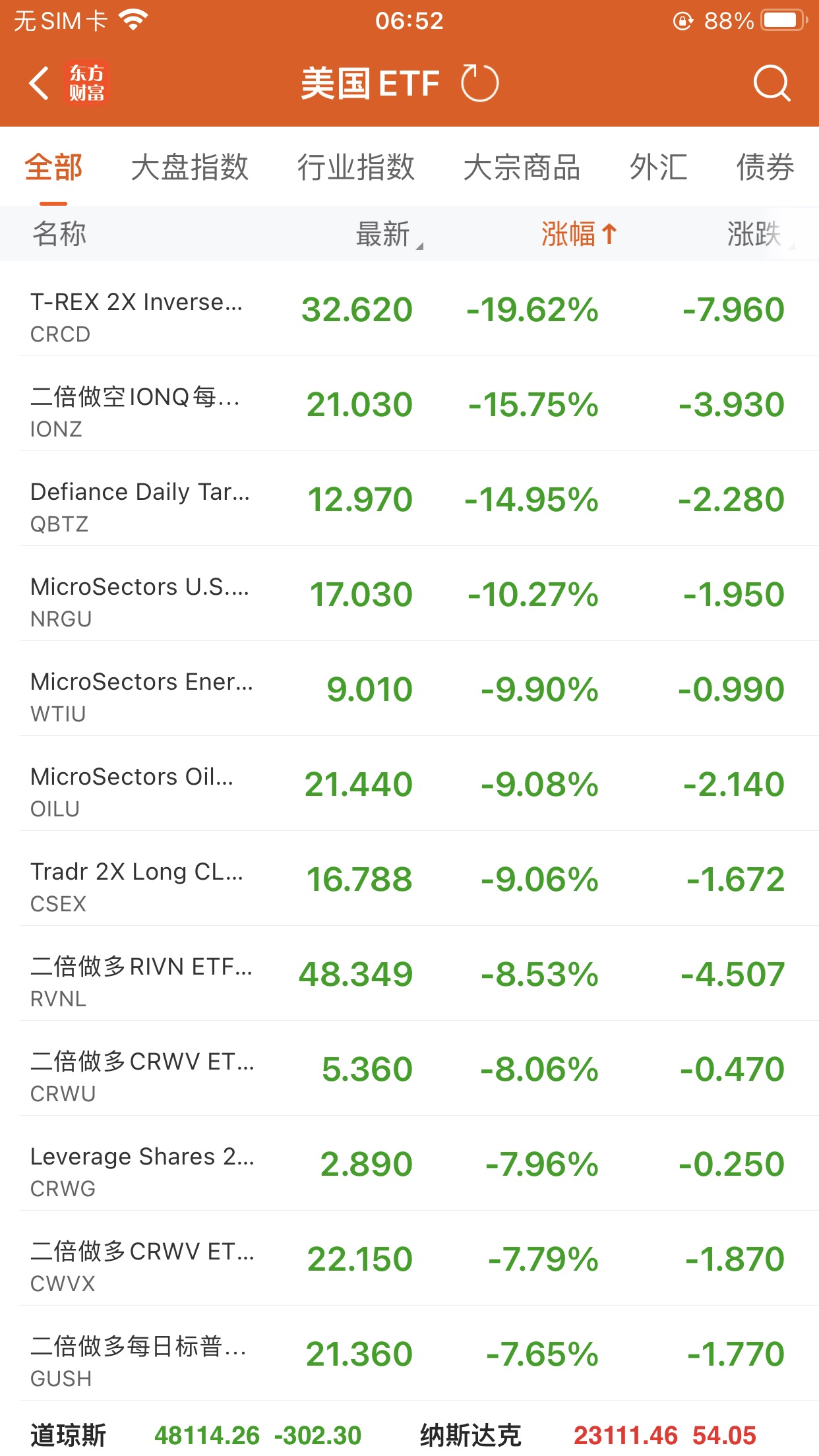This screenshot has height=1456, width=819.
Task: View the CSEX Tradr 2X Long row
Action: [x=409, y=880]
